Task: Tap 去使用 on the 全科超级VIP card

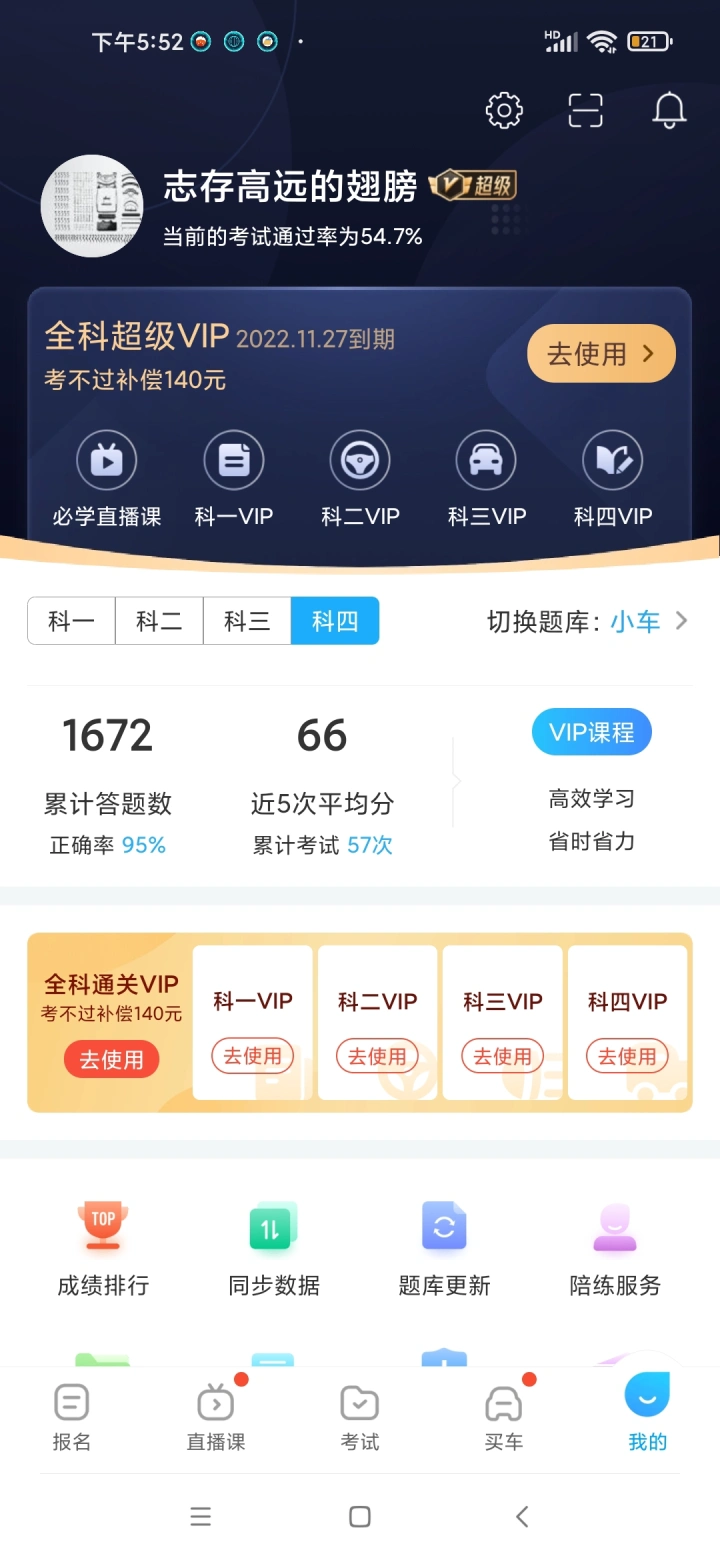Action: pyautogui.click(x=601, y=353)
